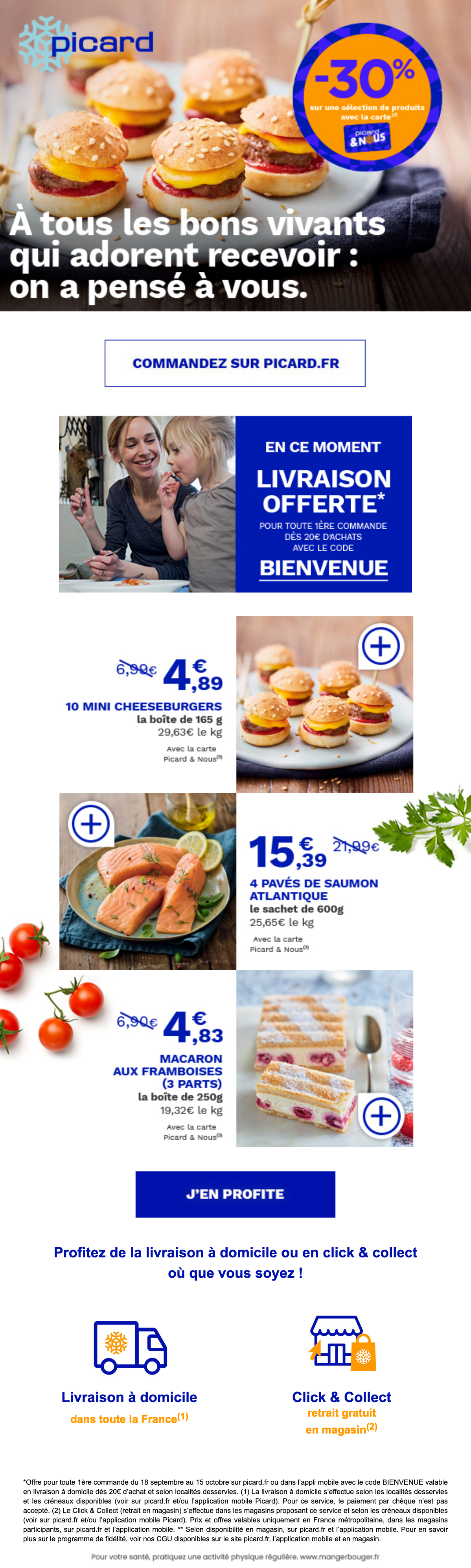This screenshot has height=1568, width=471.
Task: Tap the J'en profite button
Action: 235,1194
